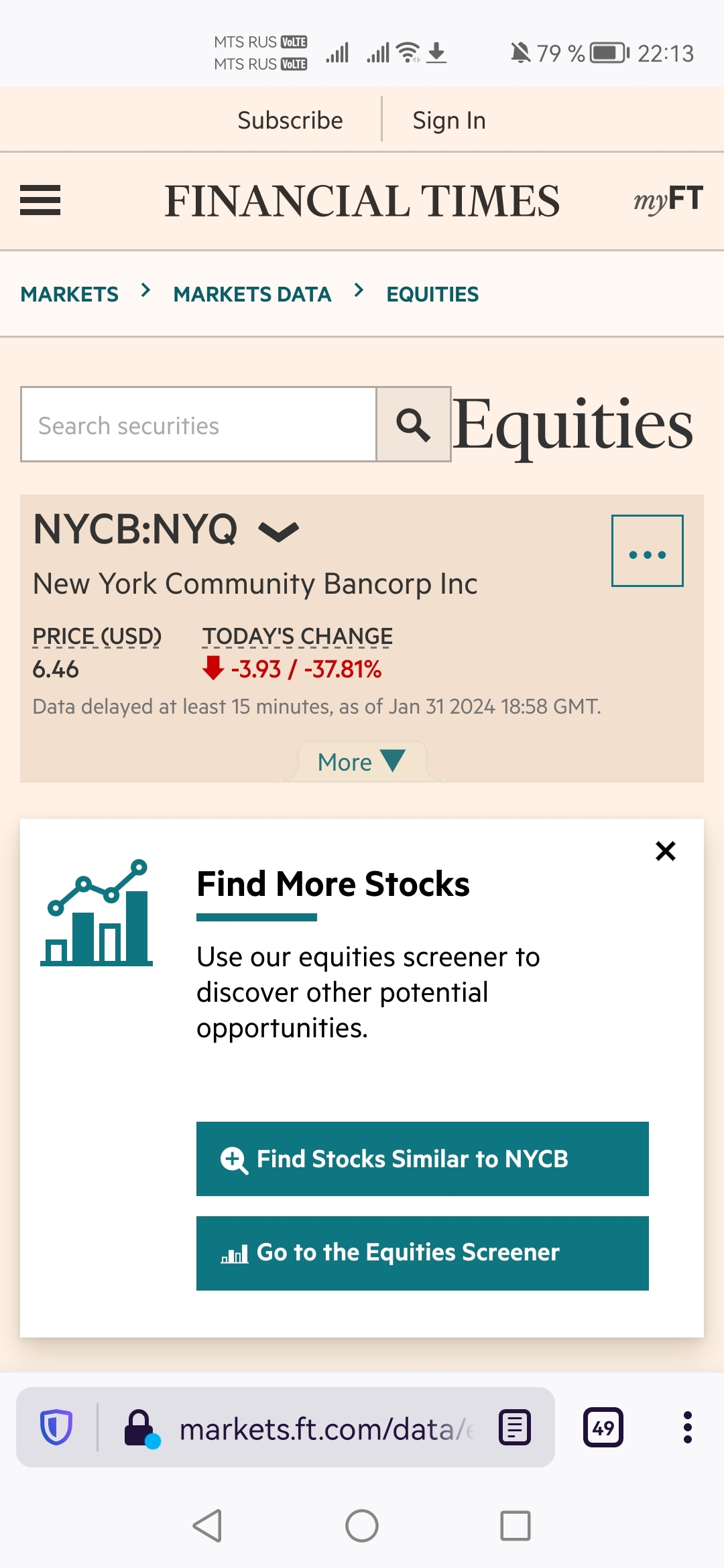Enable reader view for this page
This screenshot has height=1568, width=724.
coord(515,1427)
